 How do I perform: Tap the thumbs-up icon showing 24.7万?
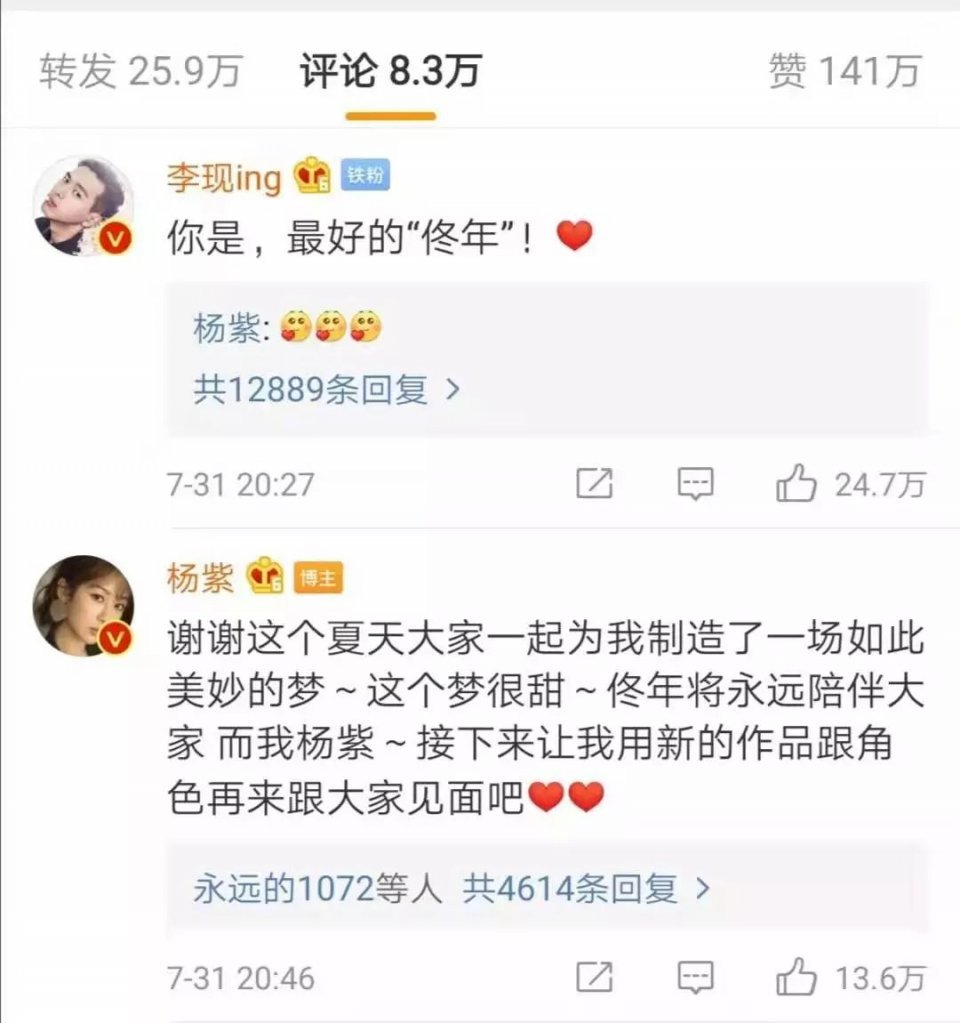(x=795, y=484)
